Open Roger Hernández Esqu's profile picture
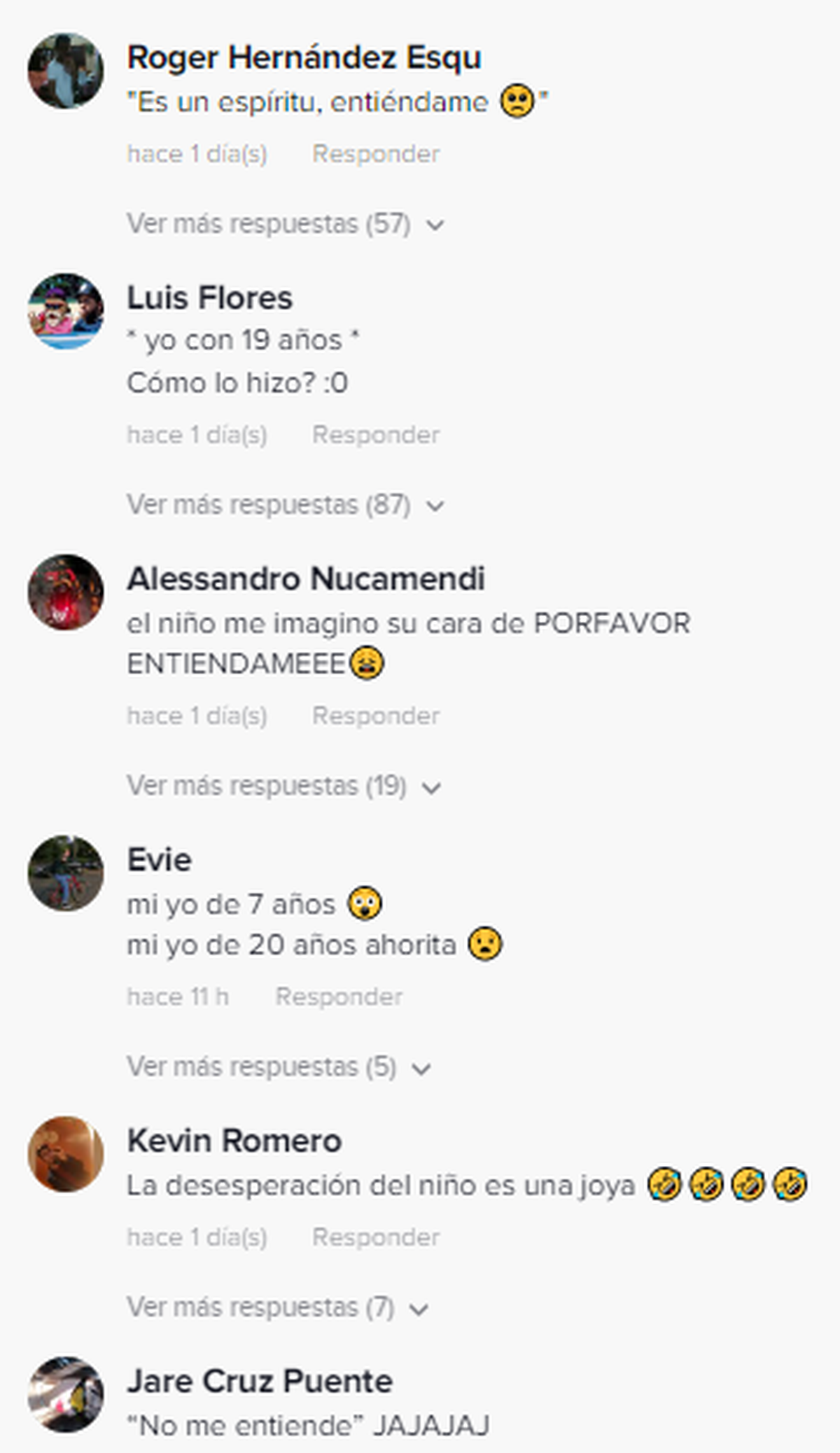The width and height of the screenshot is (840, 1453). coord(66,71)
